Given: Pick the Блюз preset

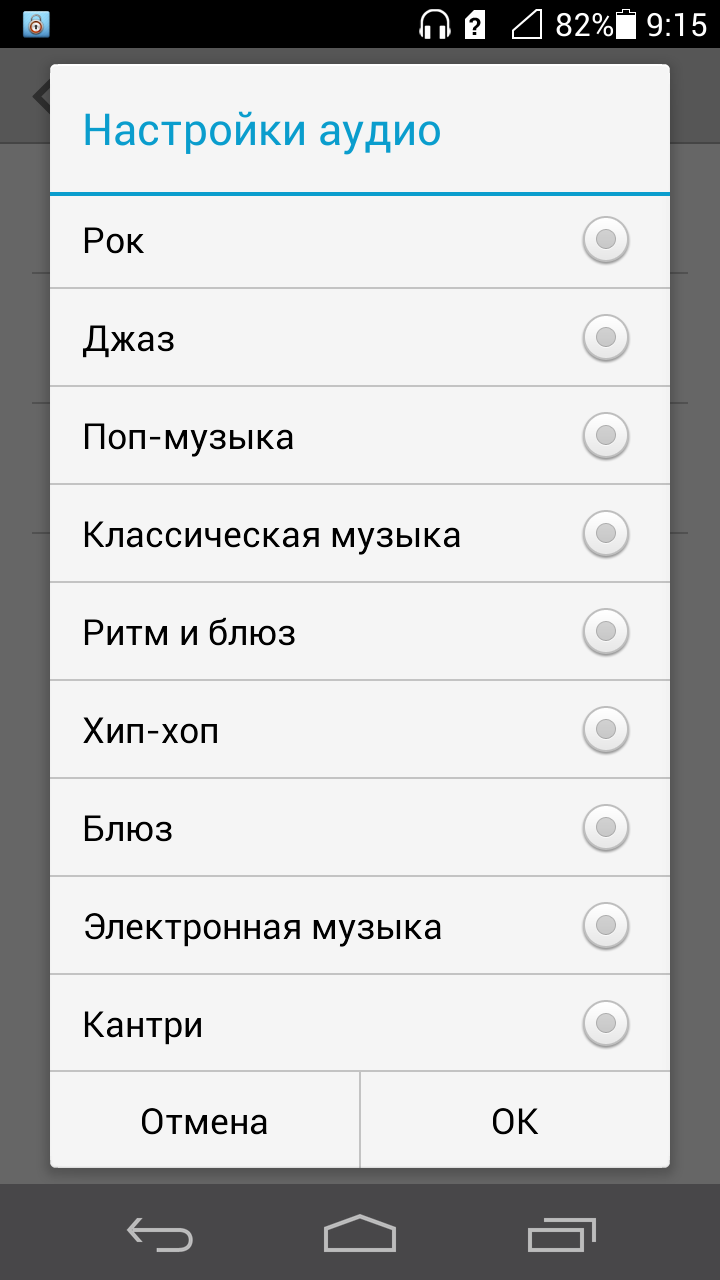Looking at the screenshot, I should tap(360, 828).
